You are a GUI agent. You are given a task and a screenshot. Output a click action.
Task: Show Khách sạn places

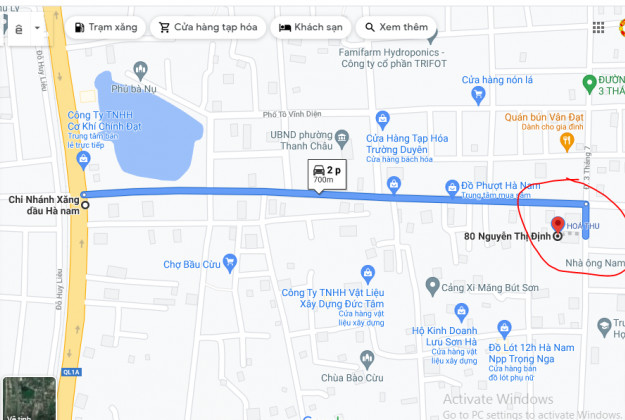coord(313,27)
